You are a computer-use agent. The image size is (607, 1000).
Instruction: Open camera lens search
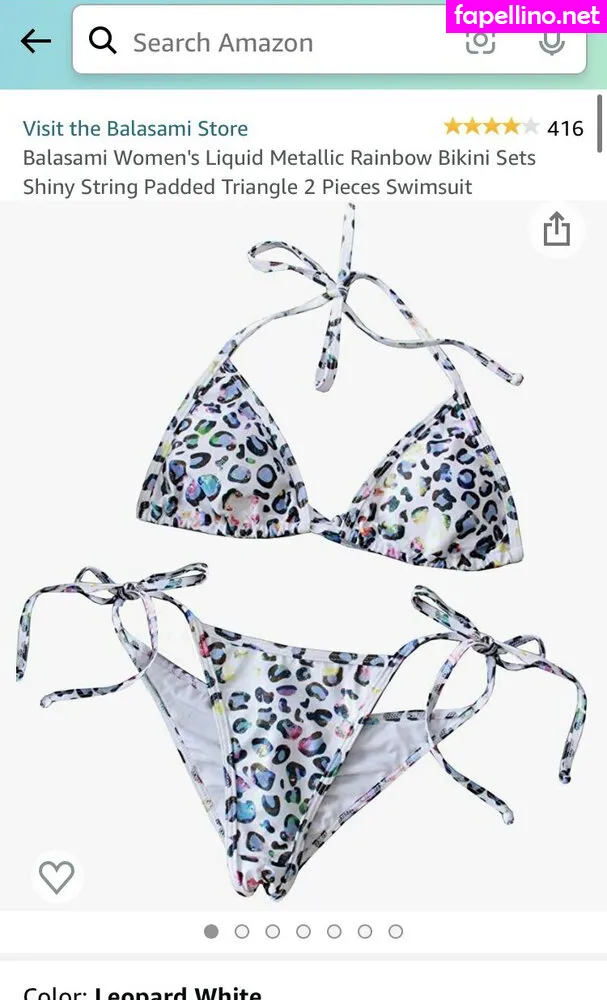pos(481,42)
